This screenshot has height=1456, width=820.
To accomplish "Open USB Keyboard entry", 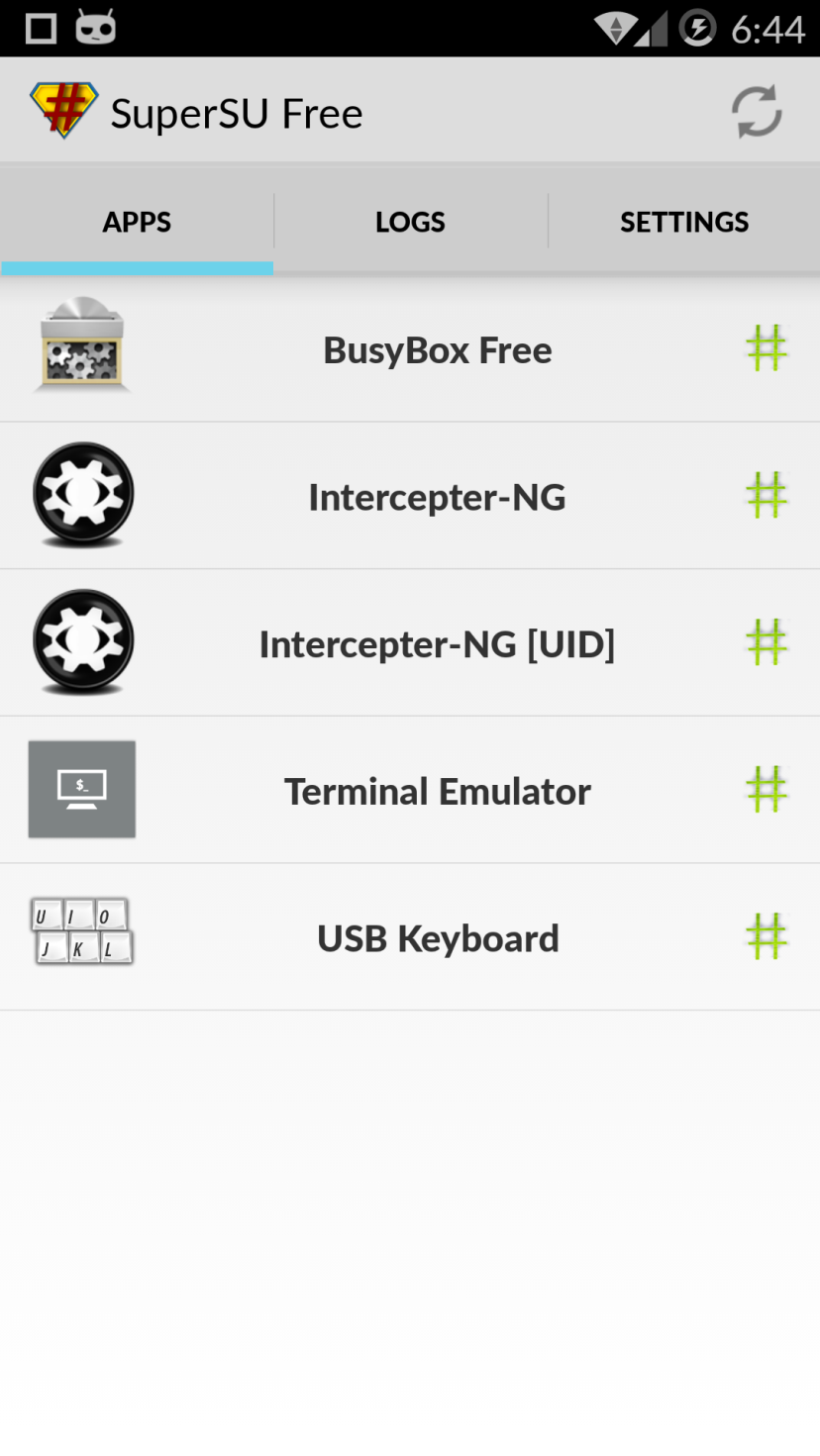I will [410, 937].
